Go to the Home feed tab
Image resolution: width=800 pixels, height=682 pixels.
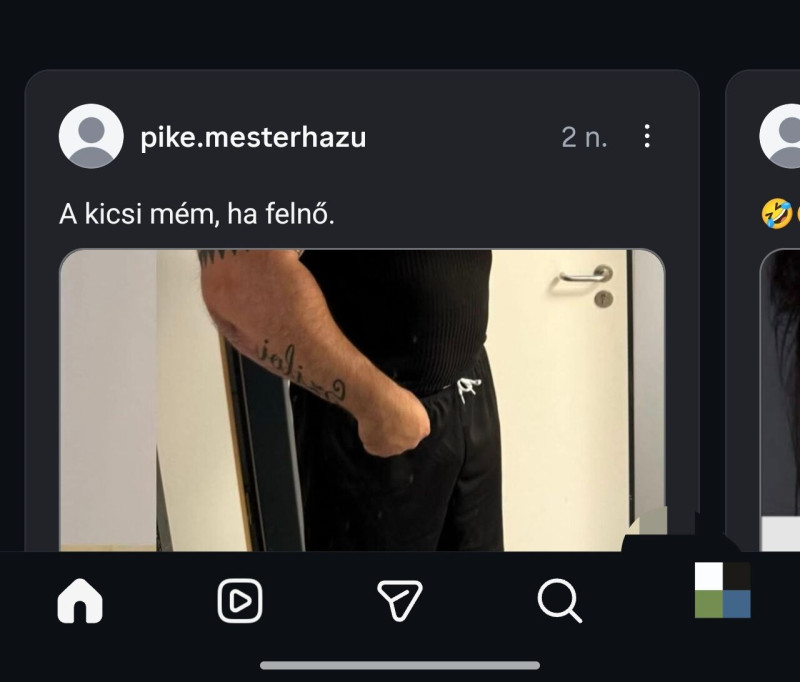(80, 601)
